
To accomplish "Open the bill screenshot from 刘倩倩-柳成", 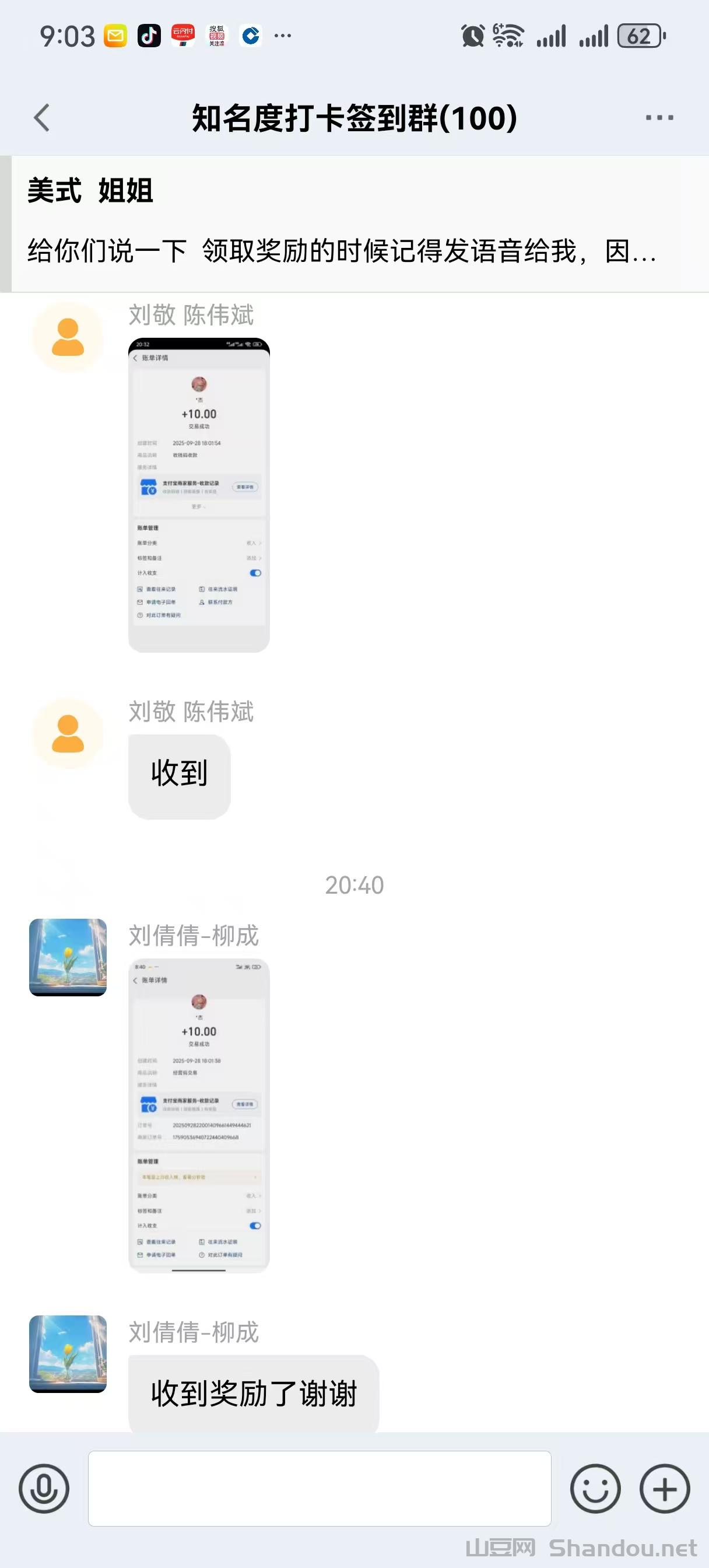I will pyautogui.click(x=199, y=1115).
